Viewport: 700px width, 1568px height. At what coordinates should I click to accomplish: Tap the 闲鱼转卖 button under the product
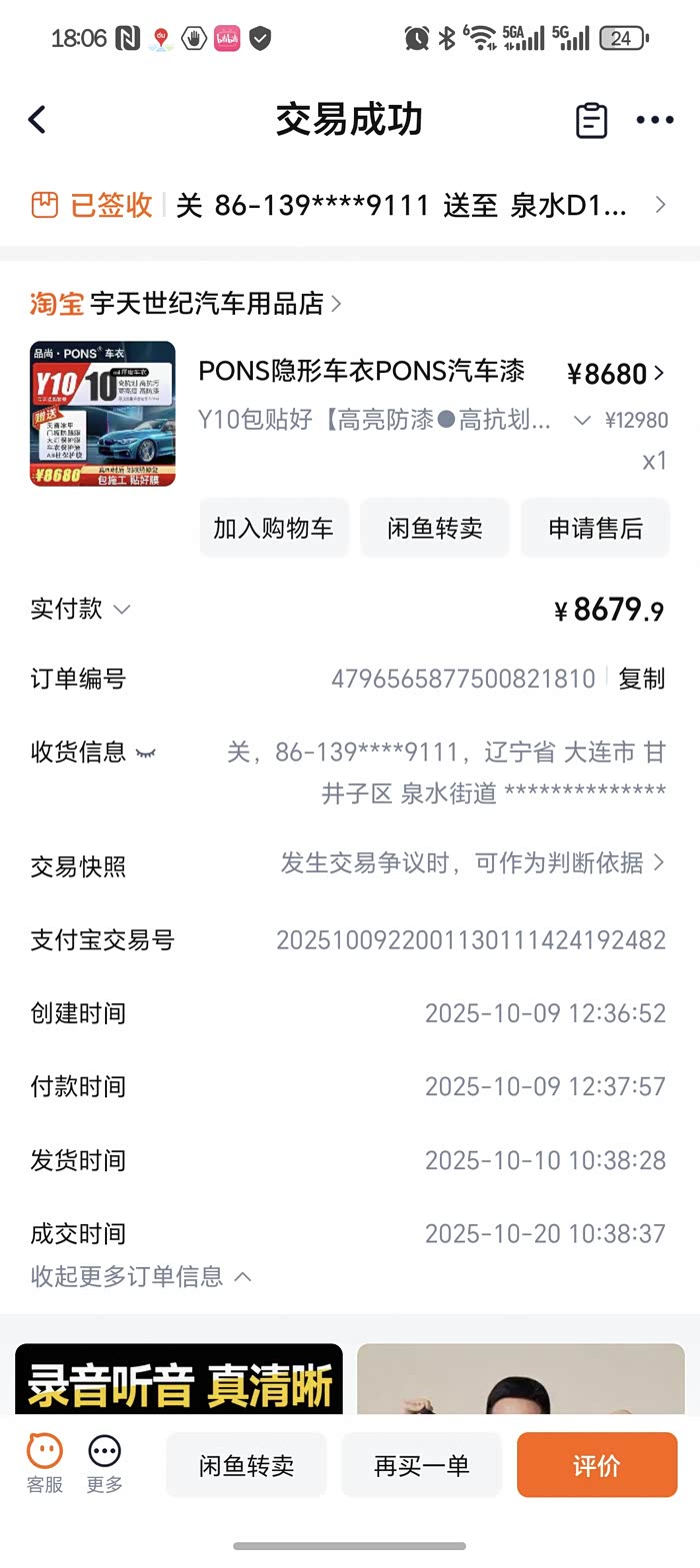[x=435, y=529]
